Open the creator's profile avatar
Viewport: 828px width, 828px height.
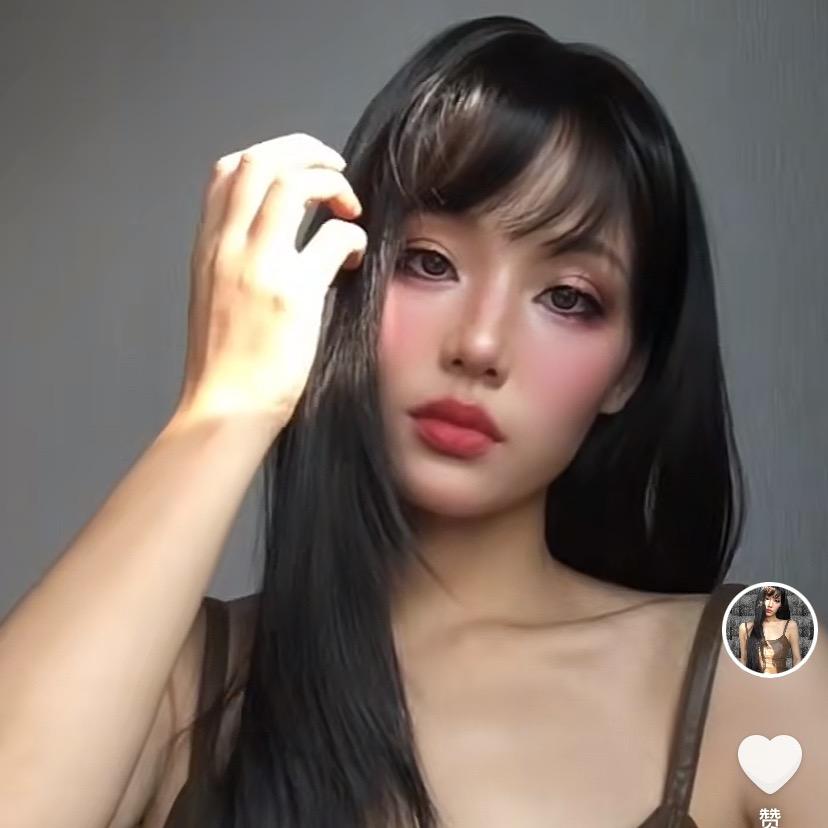769,630
